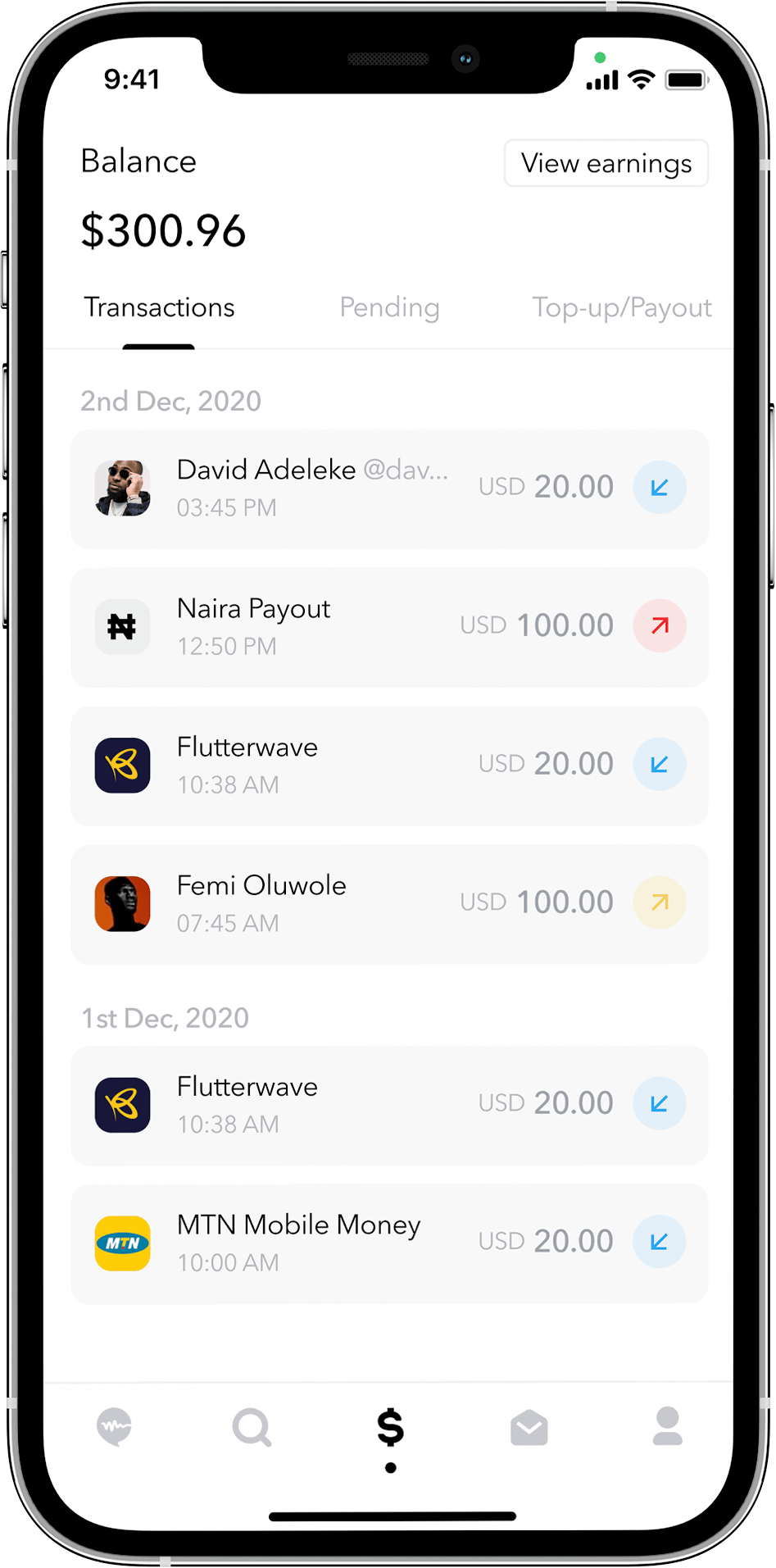Tap the balance amount $300.96

[x=163, y=231]
